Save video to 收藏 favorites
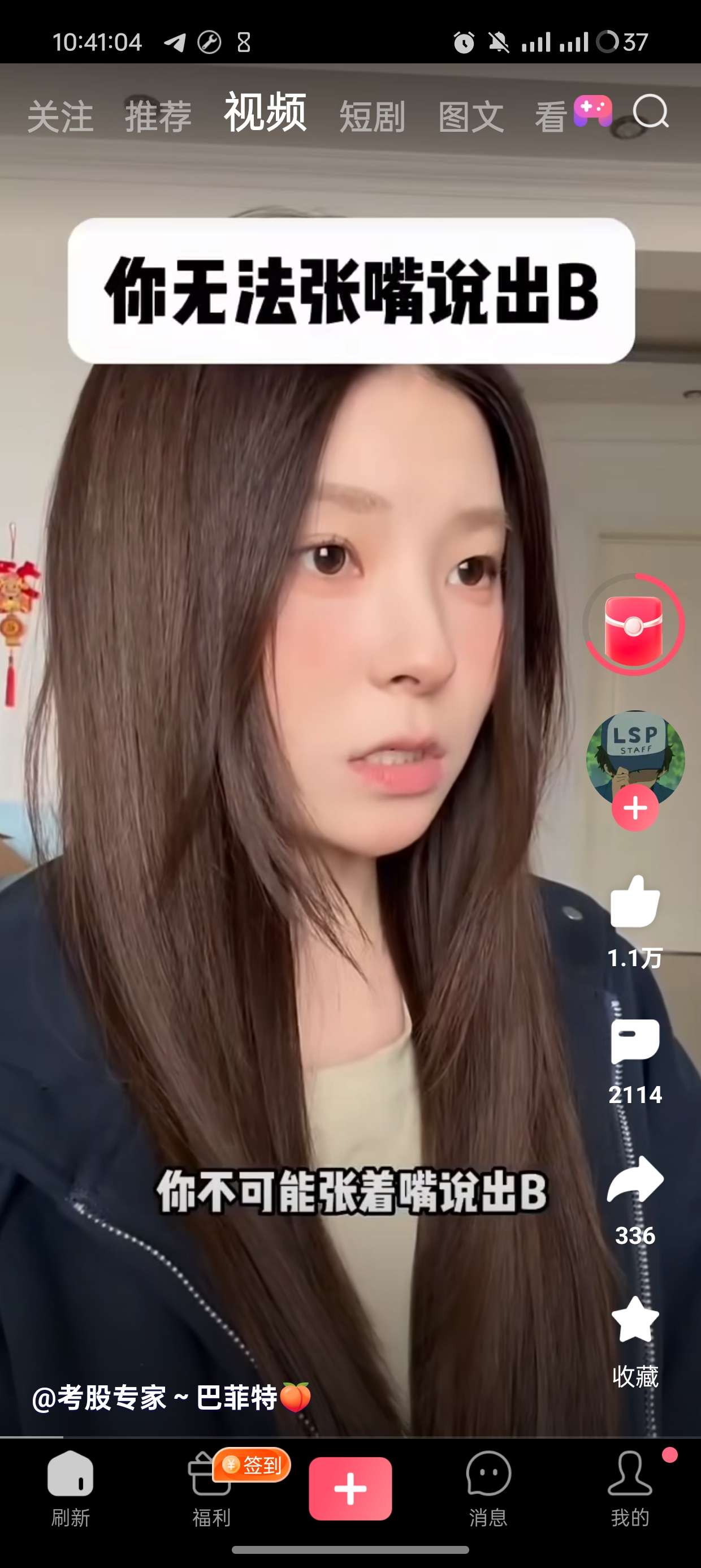701x1568 pixels. tap(635, 1321)
